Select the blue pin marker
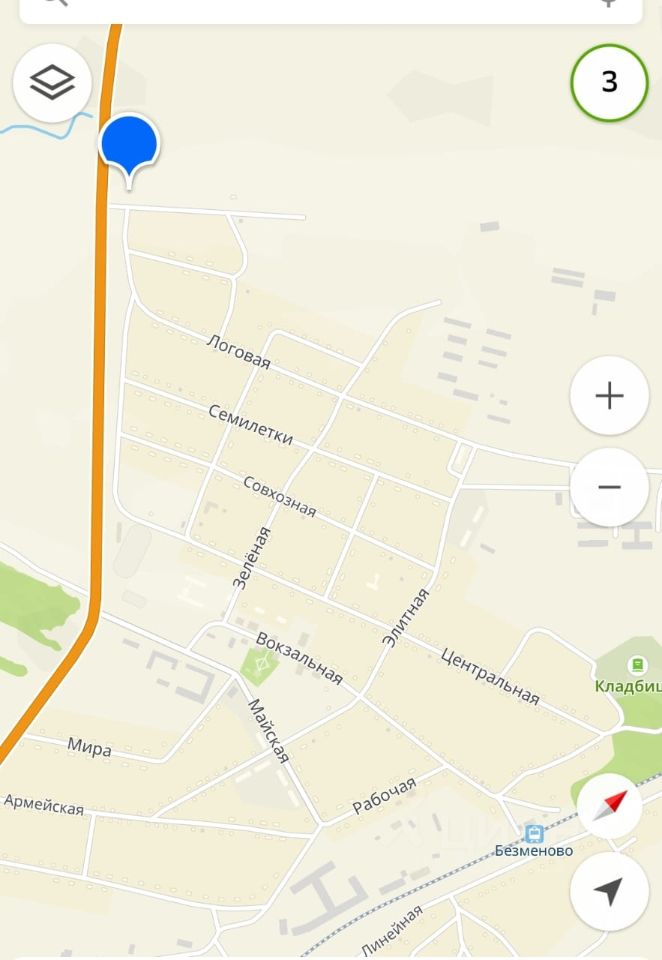The height and width of the screenshot is (960, 662). 129,144
